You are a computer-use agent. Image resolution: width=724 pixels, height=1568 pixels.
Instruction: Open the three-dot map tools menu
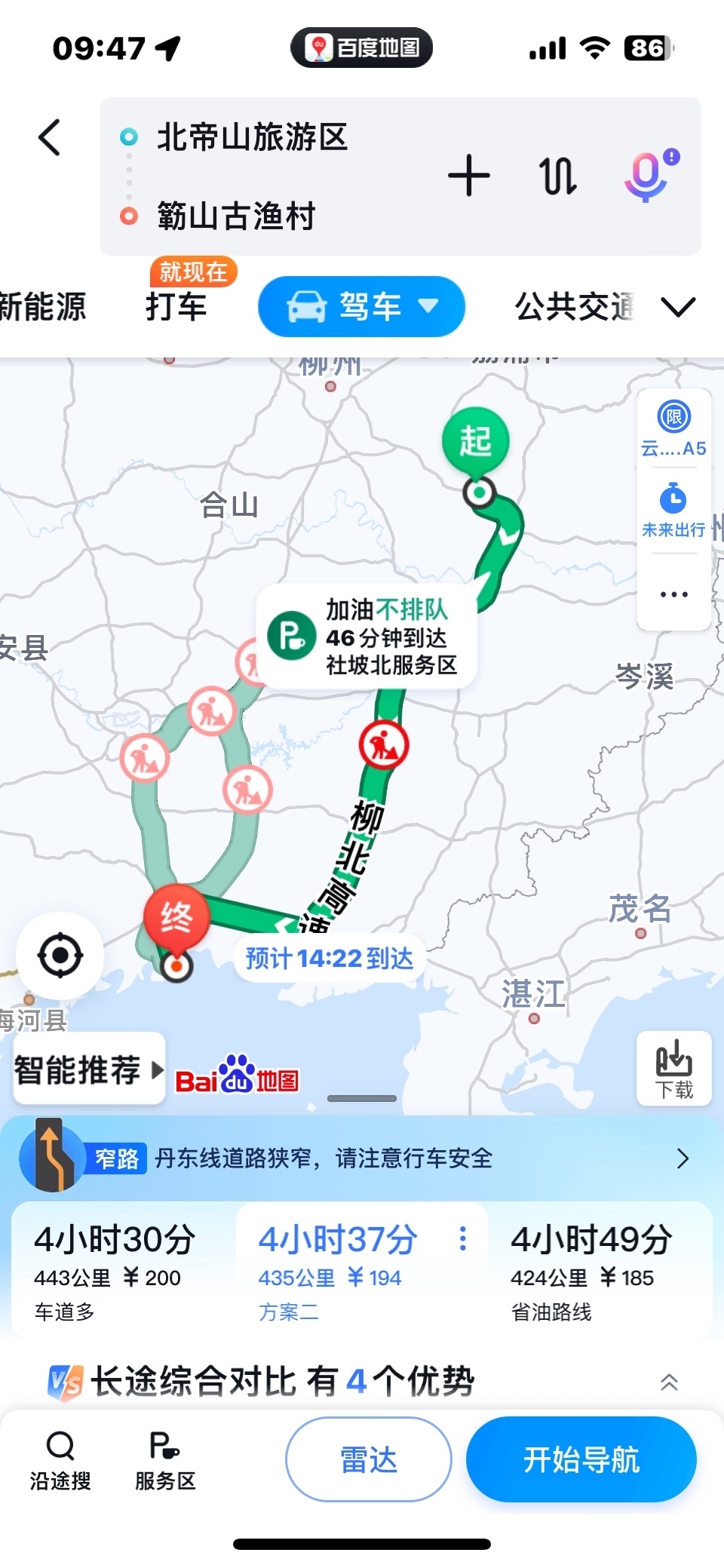673,594
